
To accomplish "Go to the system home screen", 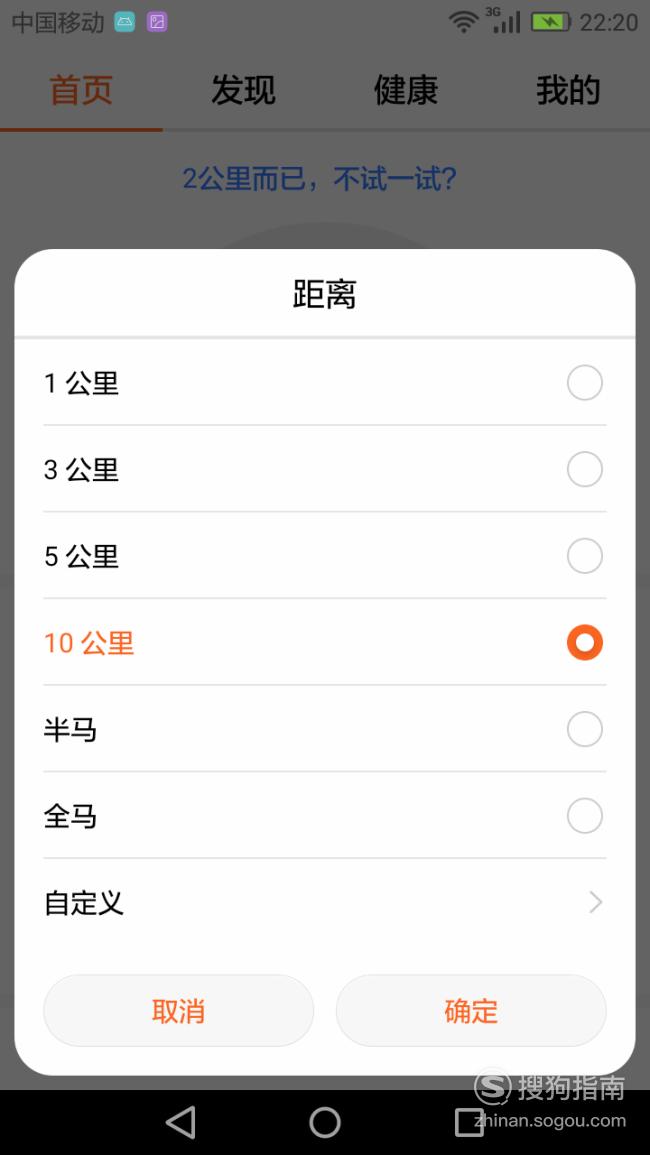I will [x=325, y=1123].
